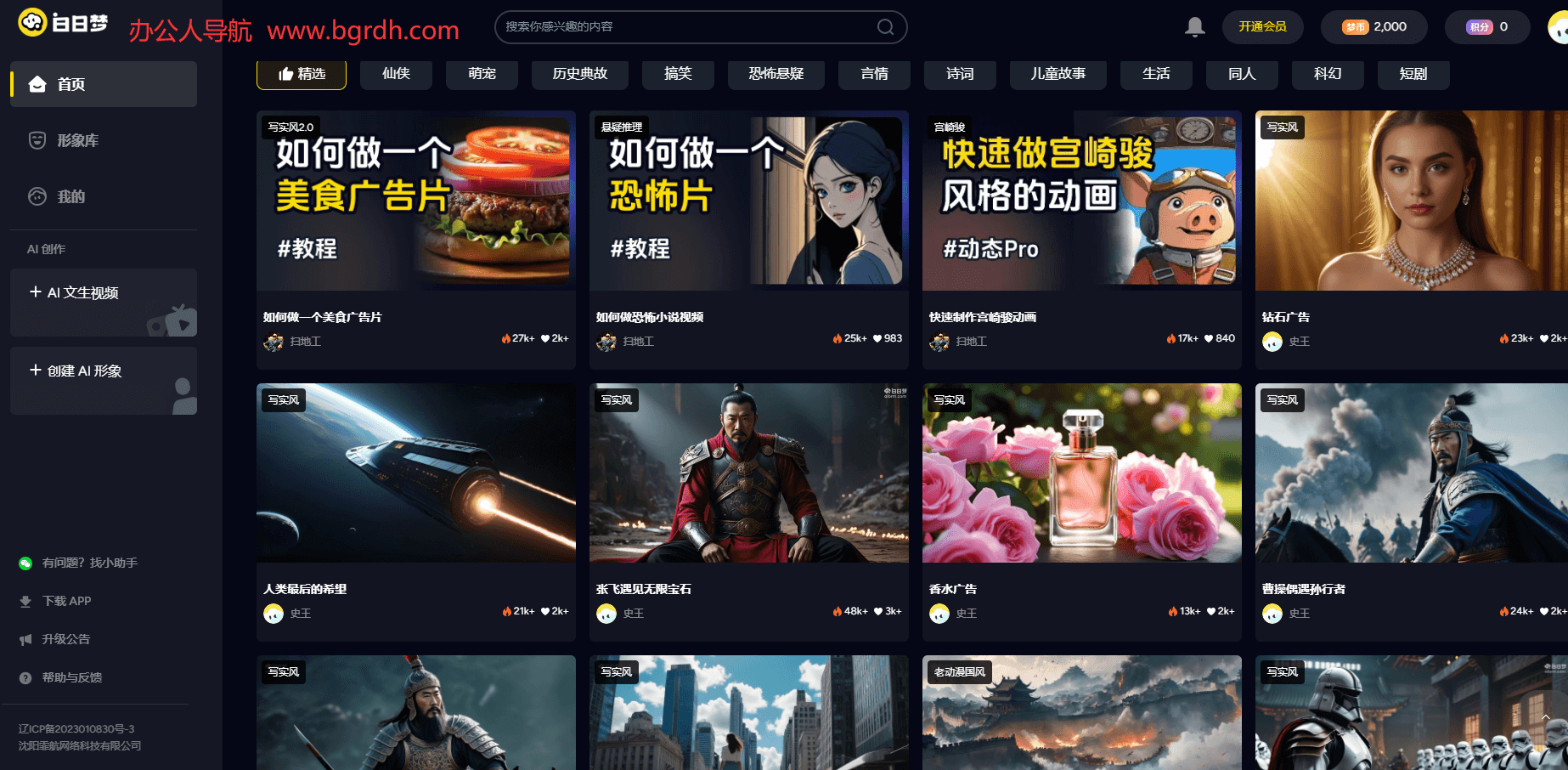Start a new AI 文生视频 creation

pyautogui.click(x=82, y=293)
